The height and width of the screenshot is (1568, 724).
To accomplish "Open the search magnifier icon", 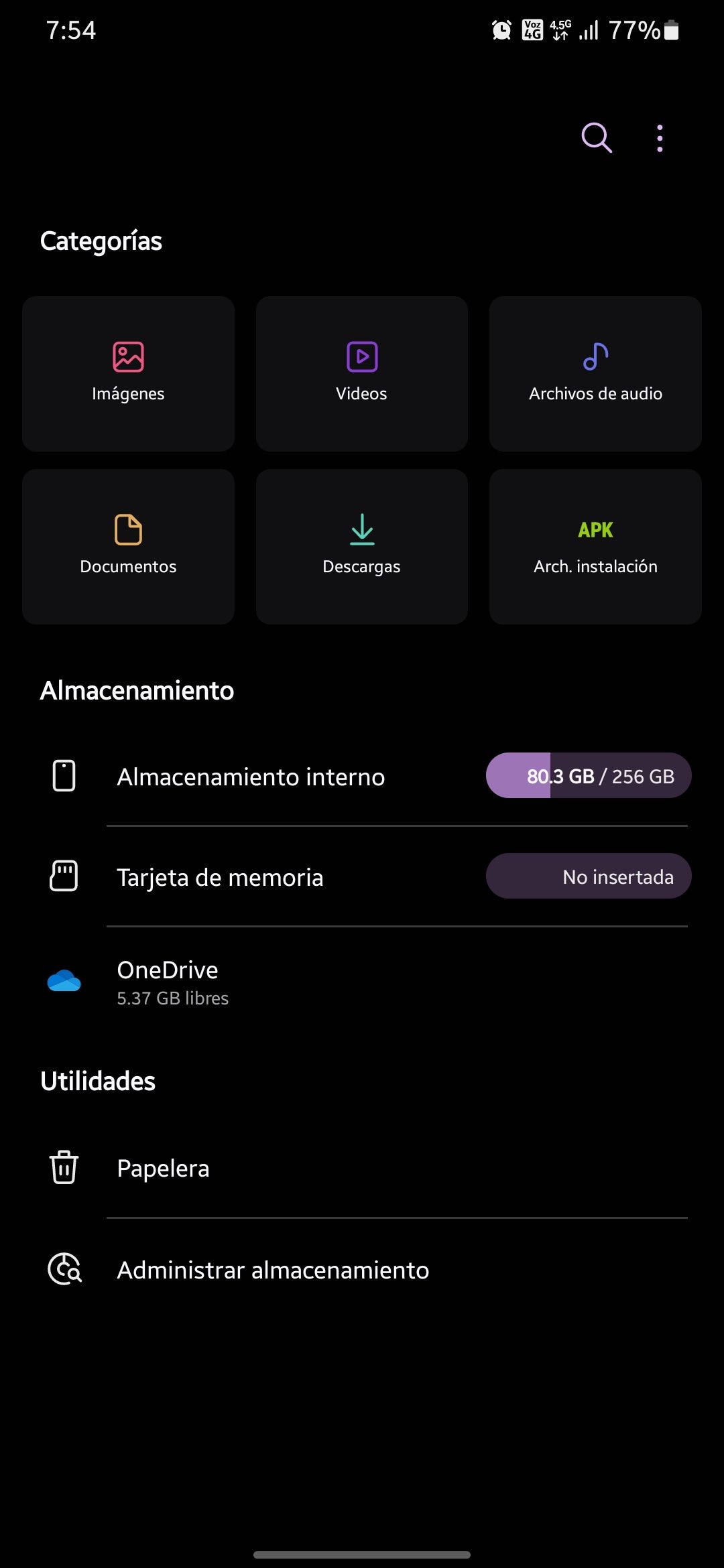I will coord(596,138).
